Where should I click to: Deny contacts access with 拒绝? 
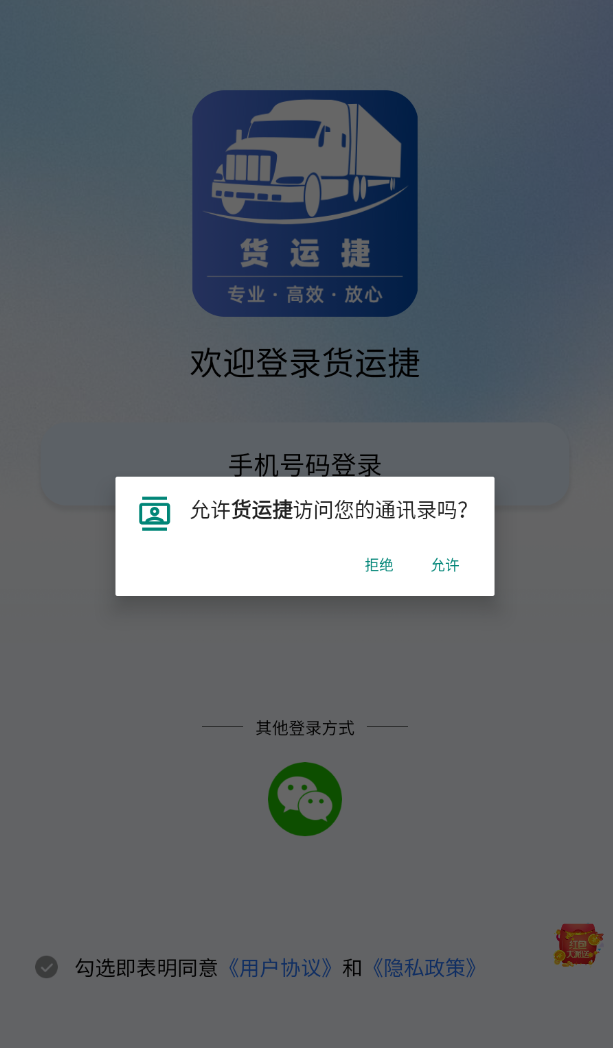click(379, 565)
